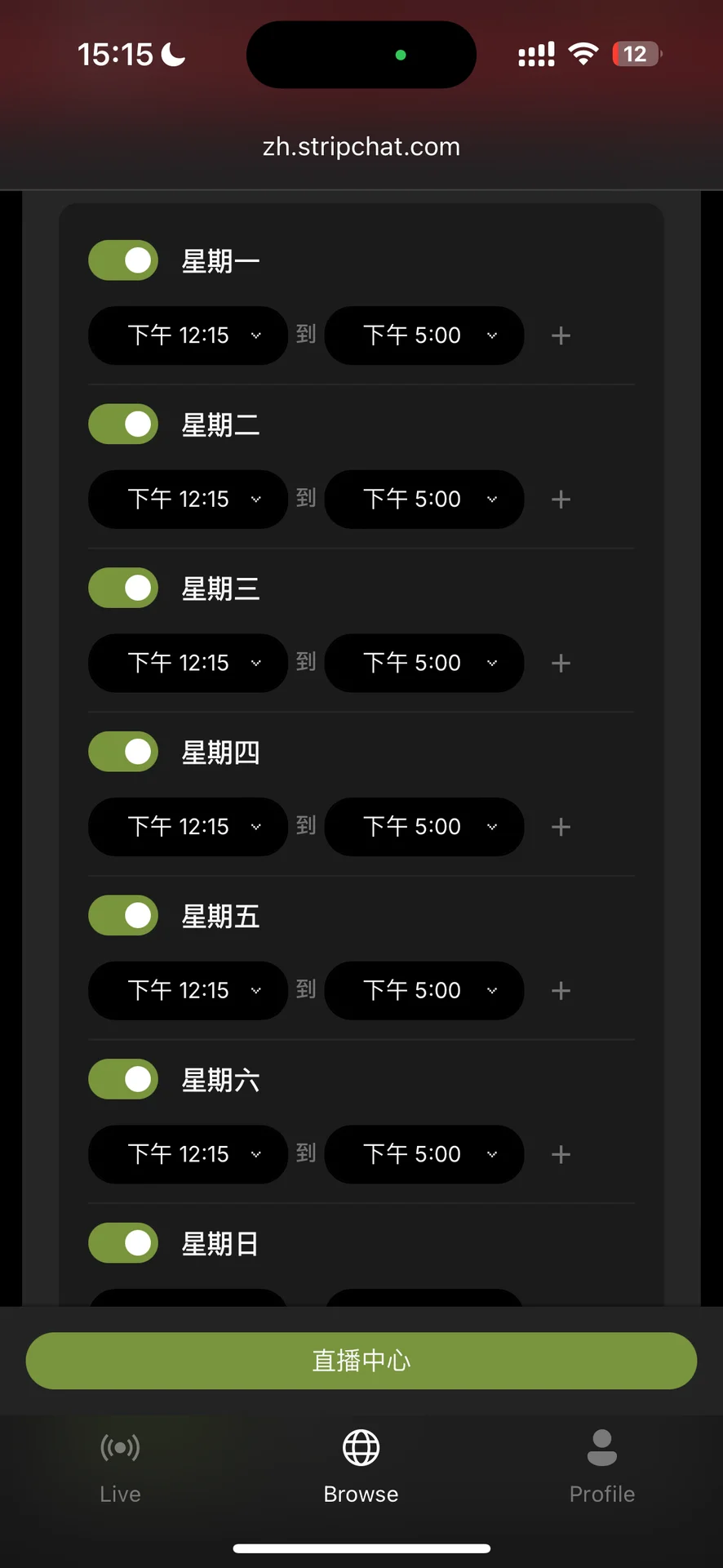Image resolution: width=723 pixels, height=1568 pixels.
Task: Disable the 星期日 switch
Action: pos(123,1243)
